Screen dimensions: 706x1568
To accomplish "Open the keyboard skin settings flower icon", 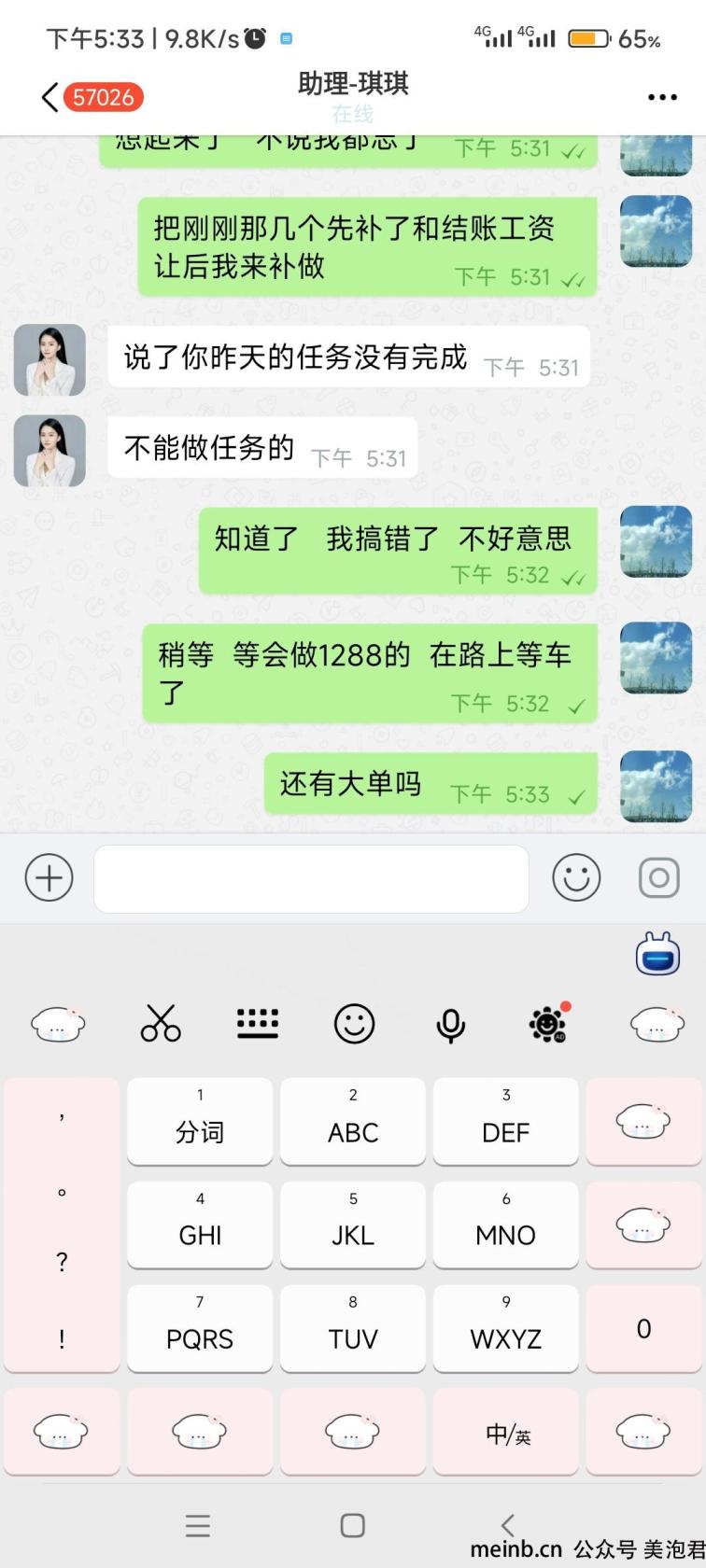I will 548,1024.
